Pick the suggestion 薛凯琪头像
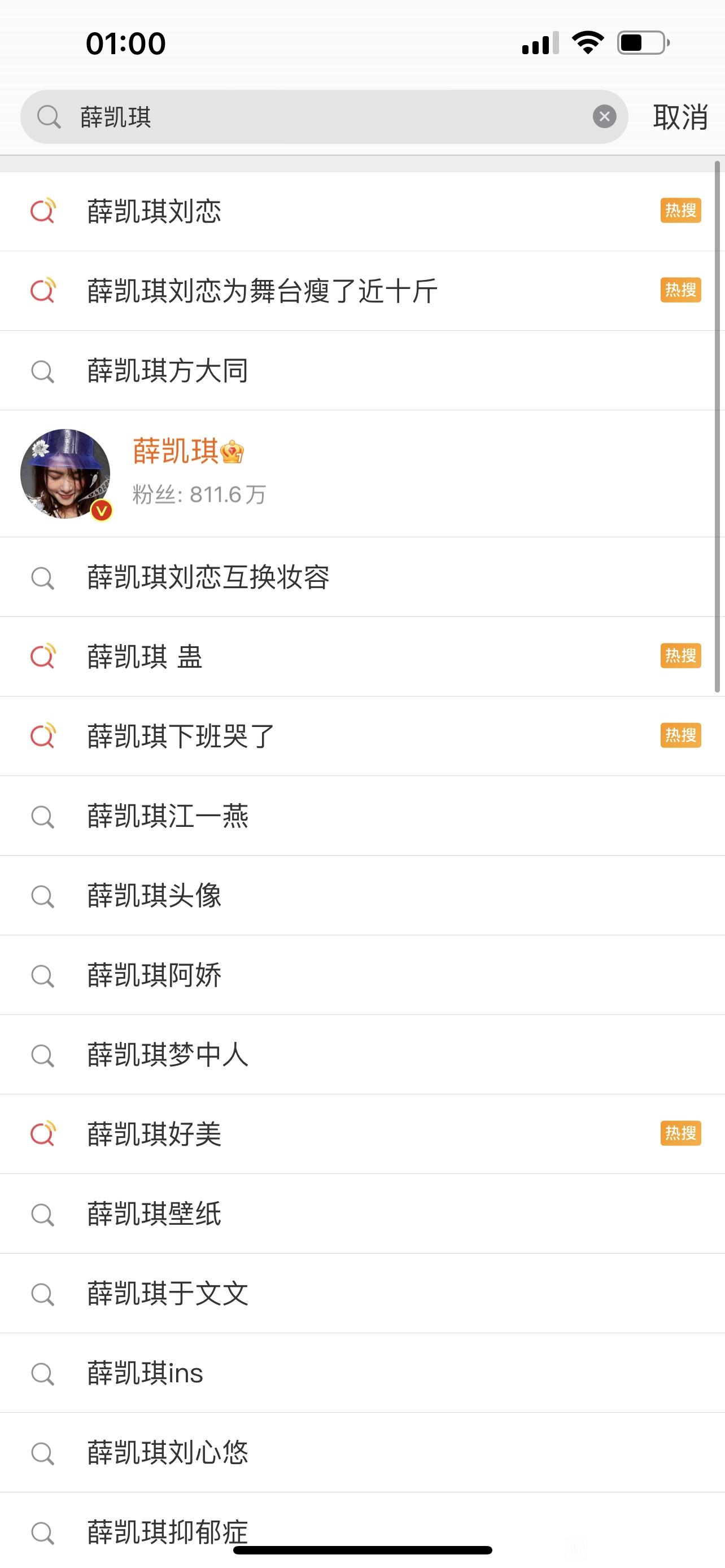Viewport: 725px width, 1568px height. click(362, 895)
